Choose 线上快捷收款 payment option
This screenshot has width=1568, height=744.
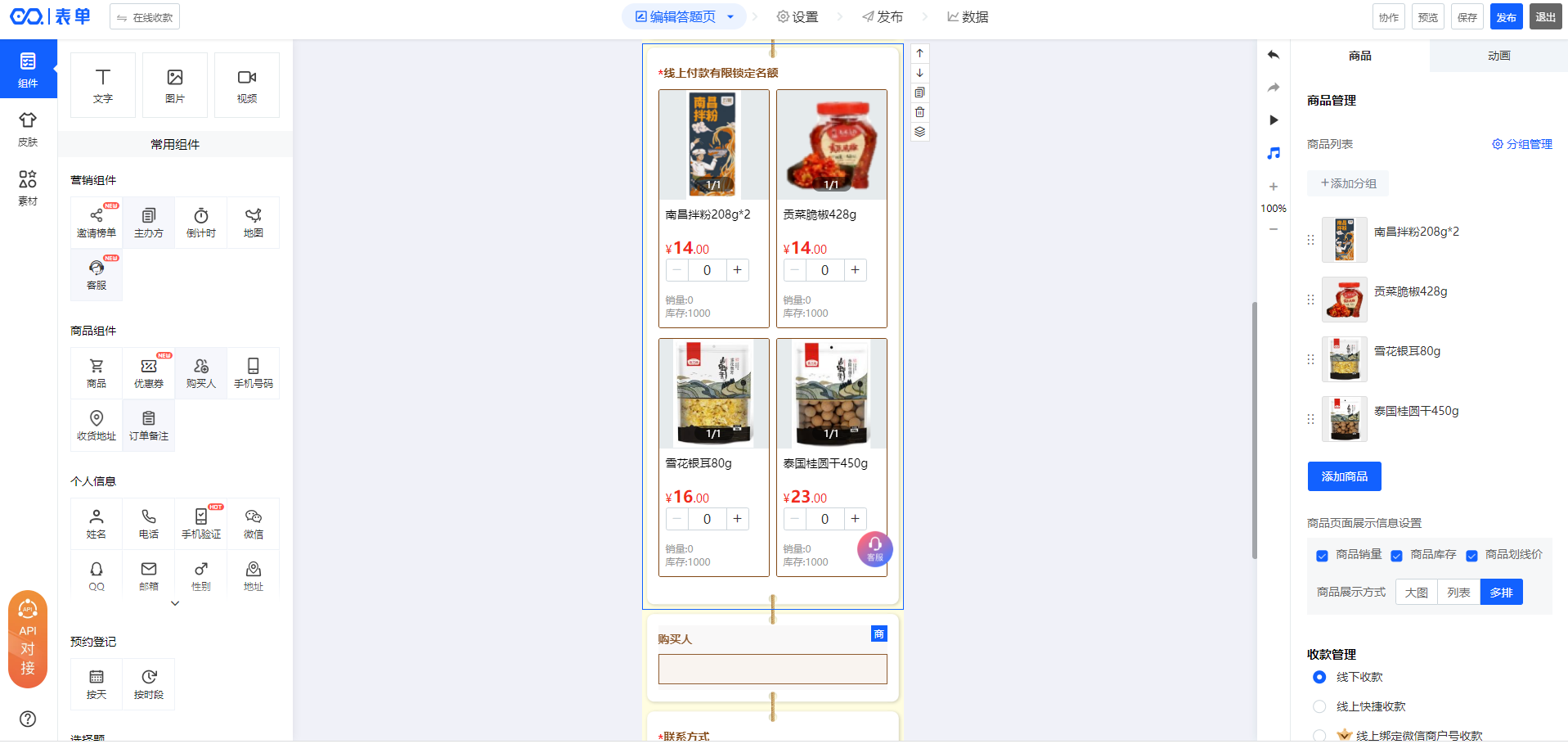1319,706
